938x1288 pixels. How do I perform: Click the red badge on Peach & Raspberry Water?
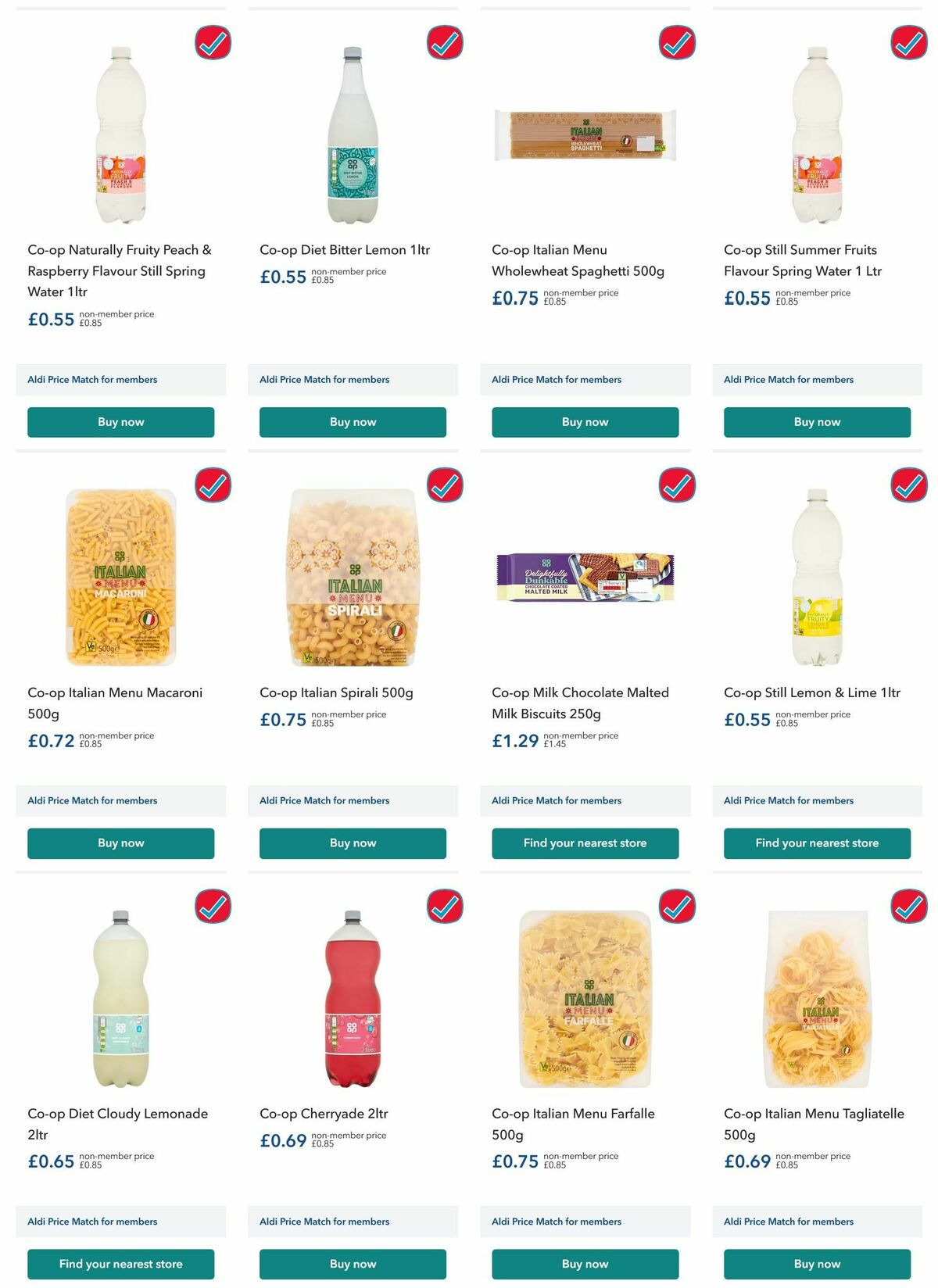[212, 43]
